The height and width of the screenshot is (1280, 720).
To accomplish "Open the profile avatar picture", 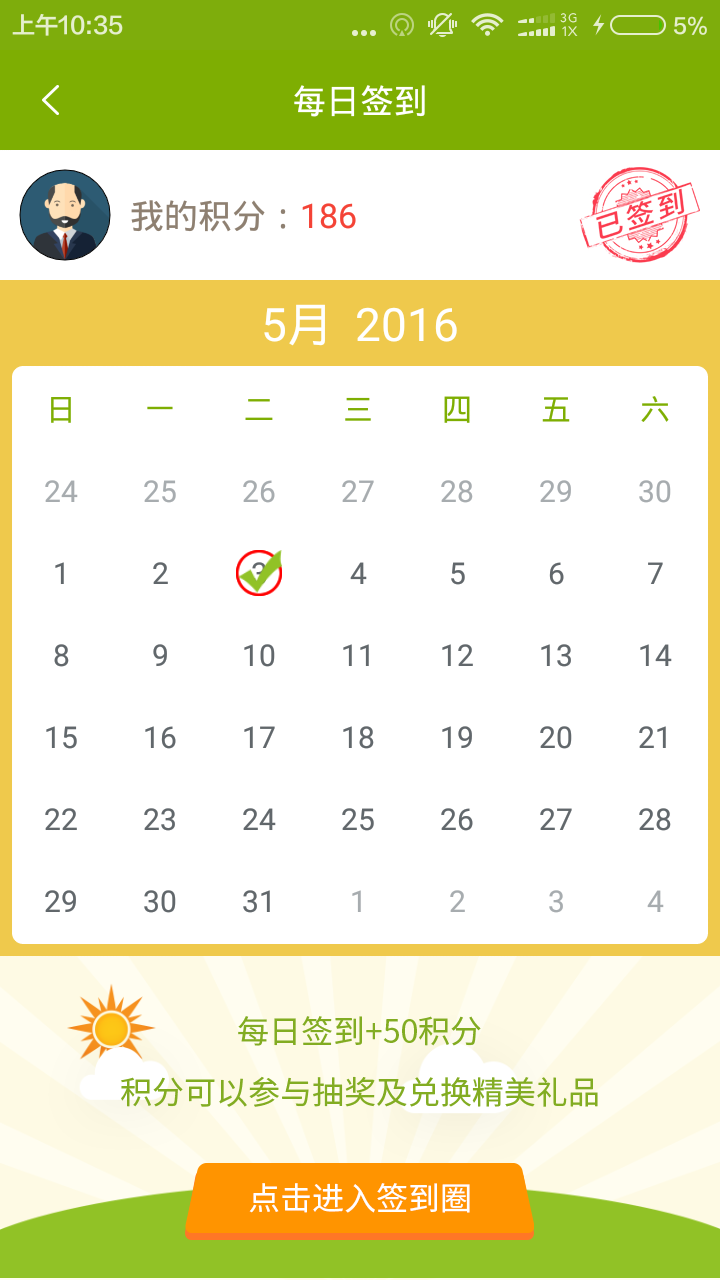I will click(65, 215).
